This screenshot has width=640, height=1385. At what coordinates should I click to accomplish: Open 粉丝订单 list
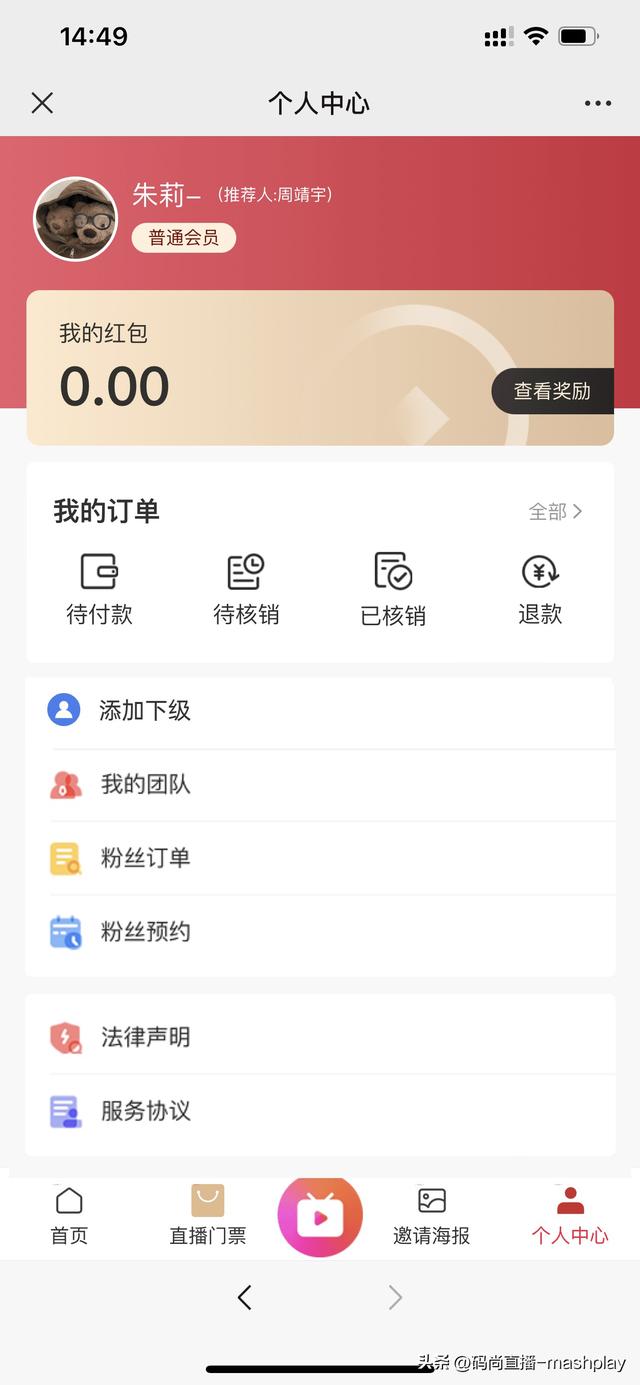320,858
